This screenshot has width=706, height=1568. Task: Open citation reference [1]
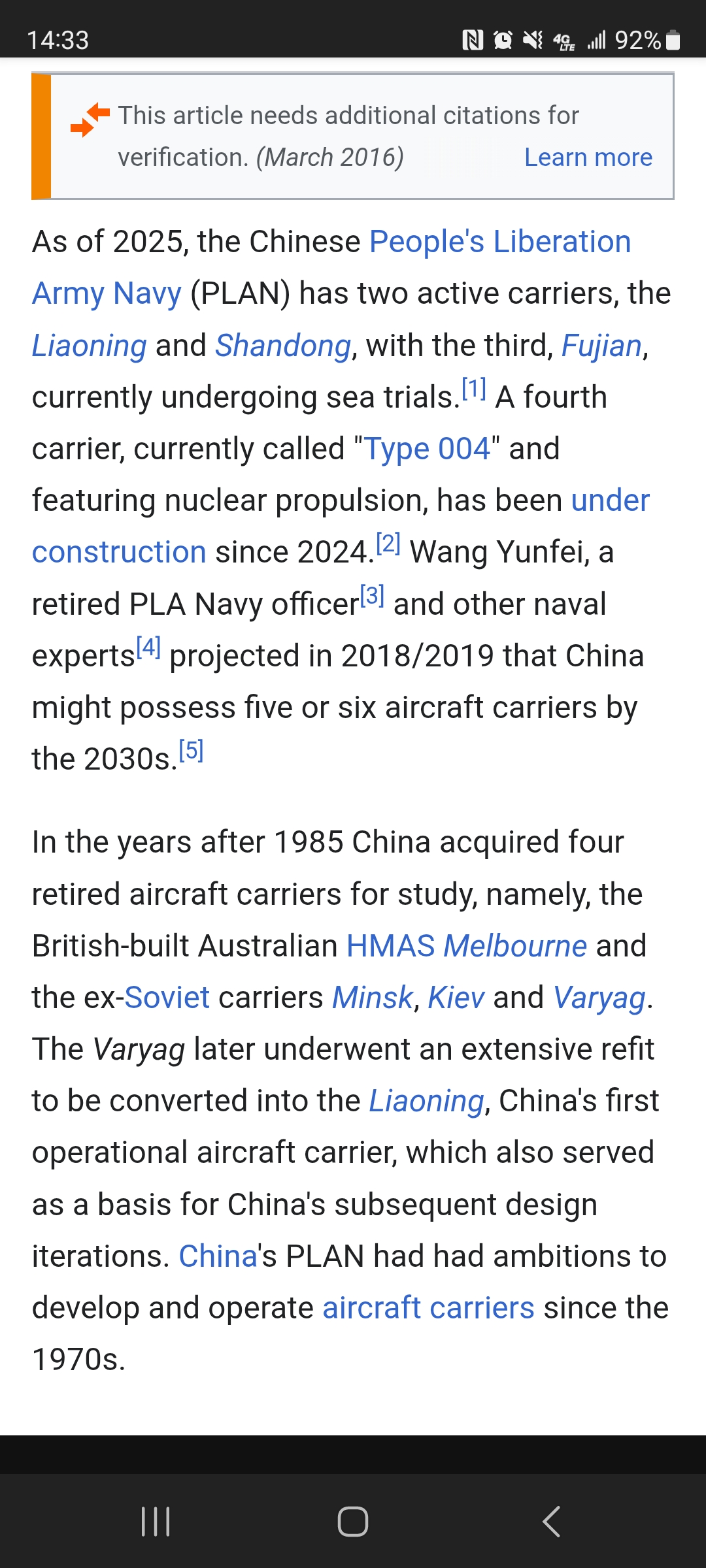coord(474,389)
